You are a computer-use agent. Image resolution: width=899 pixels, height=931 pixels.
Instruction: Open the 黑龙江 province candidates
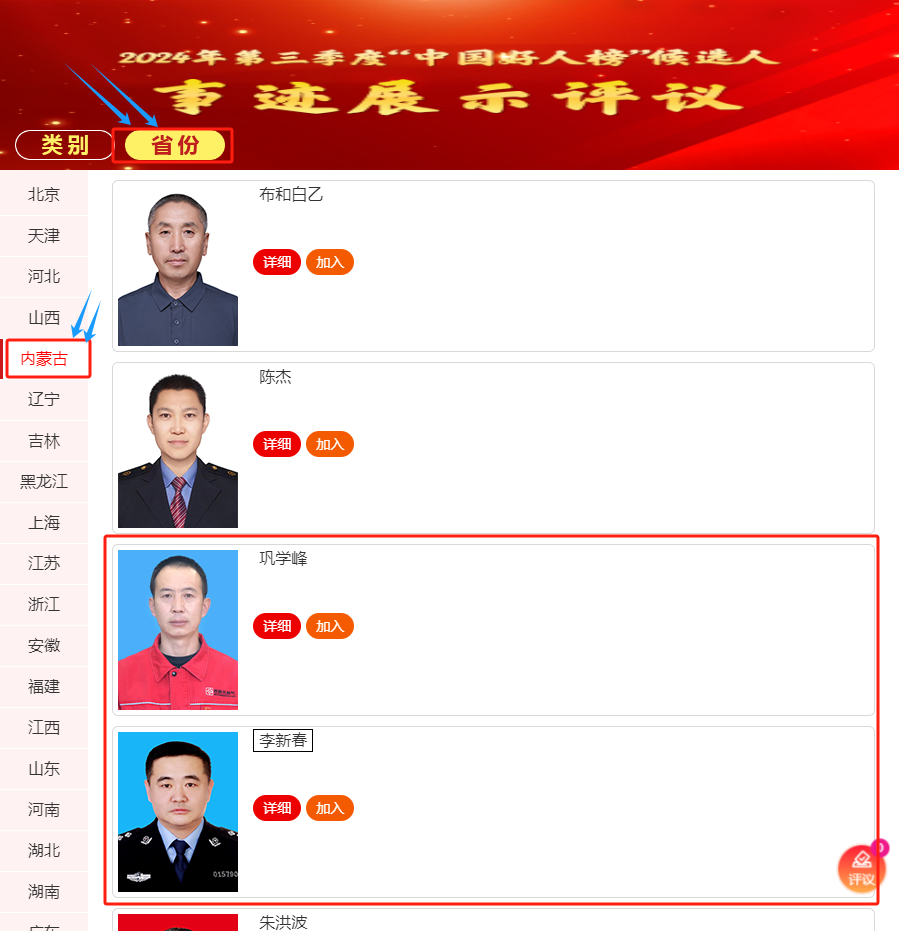pyautogui.click(x=44, y=481)
